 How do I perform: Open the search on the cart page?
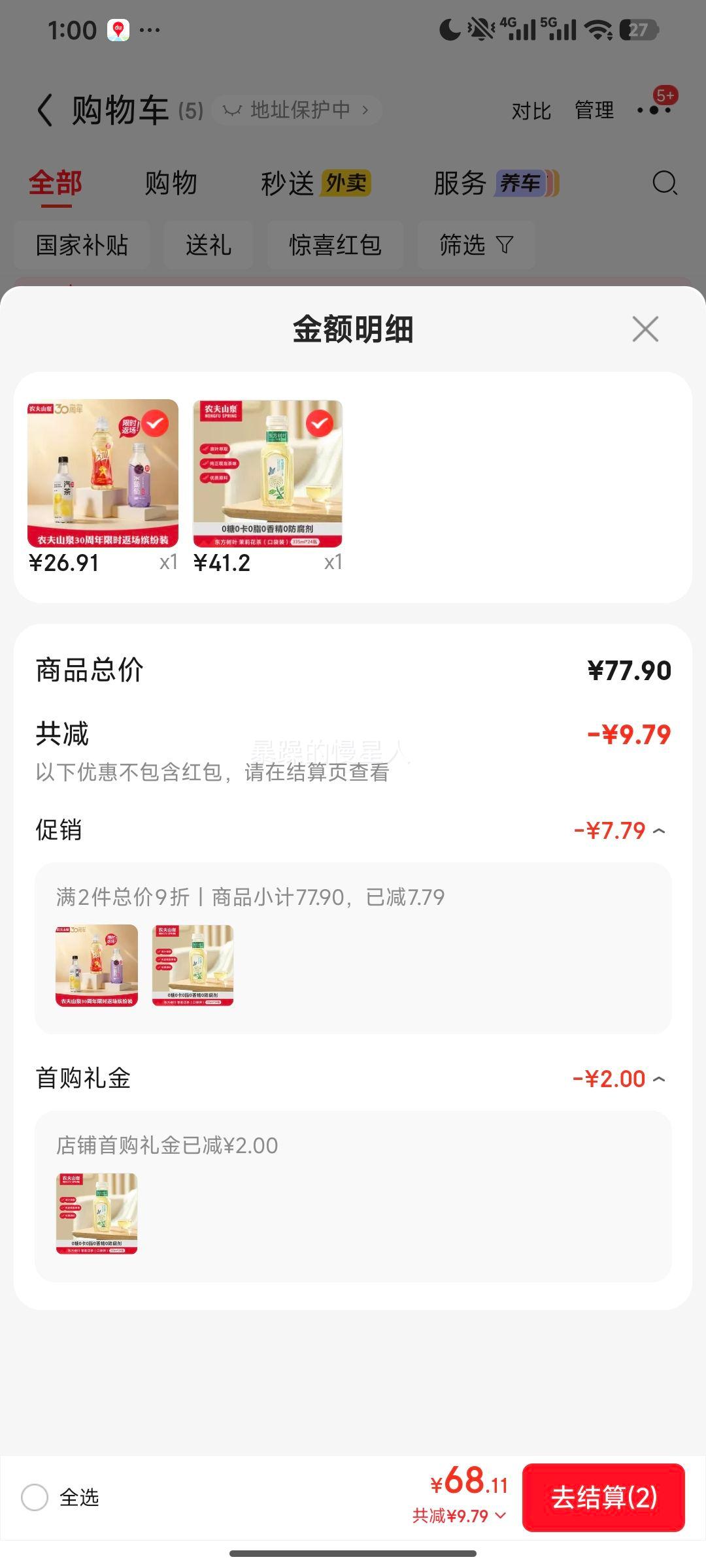coord(665,184)
